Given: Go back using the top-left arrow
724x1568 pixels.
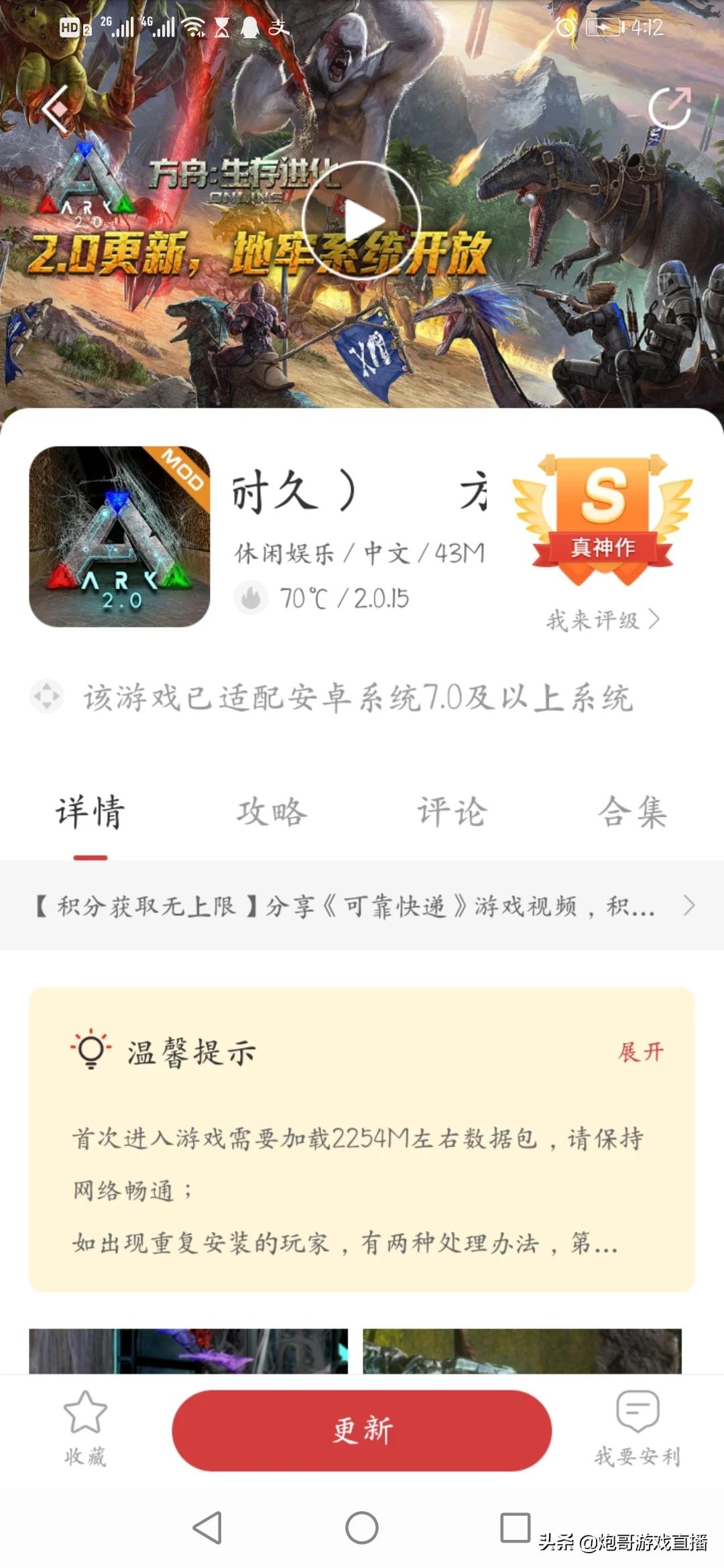Looking at the screenshot, I should (x=56, y=108).
